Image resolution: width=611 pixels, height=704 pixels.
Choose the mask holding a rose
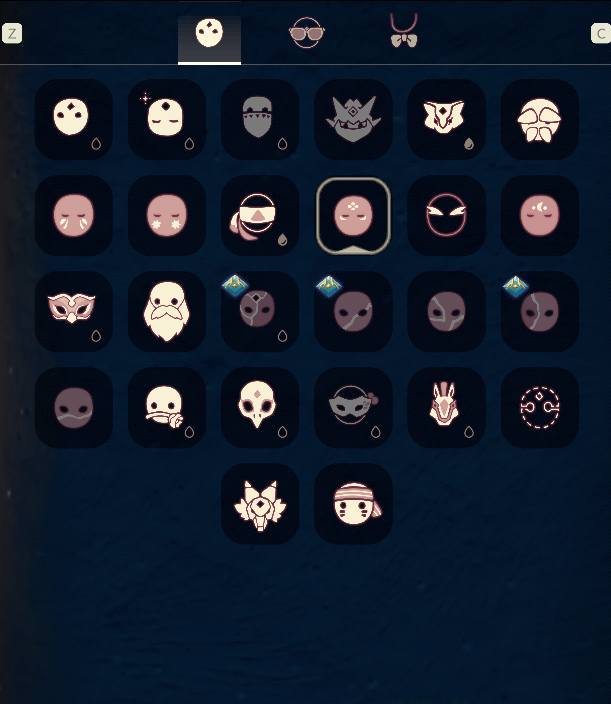[x=166, y=406]
